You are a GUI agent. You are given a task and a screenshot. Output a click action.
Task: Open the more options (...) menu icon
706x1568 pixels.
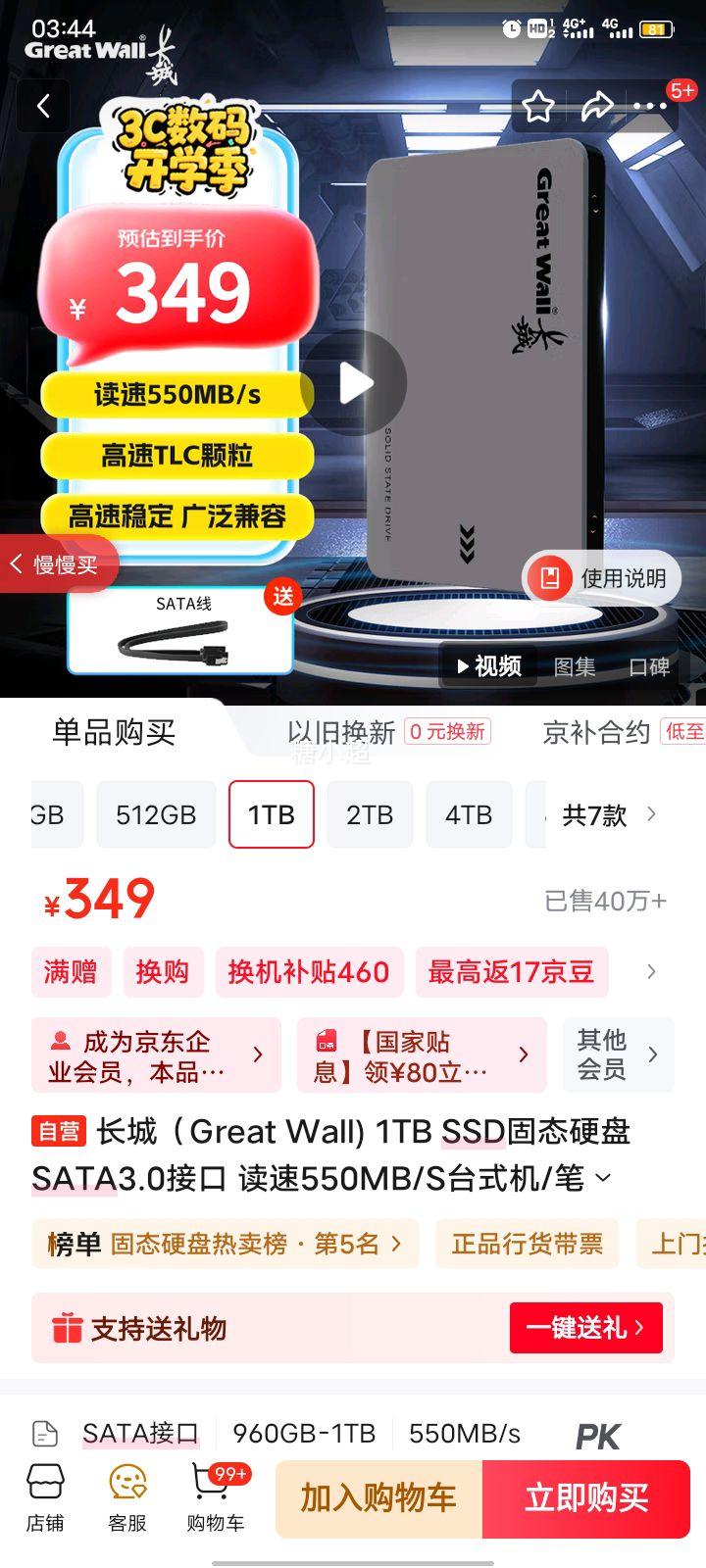tap(650, 106)
